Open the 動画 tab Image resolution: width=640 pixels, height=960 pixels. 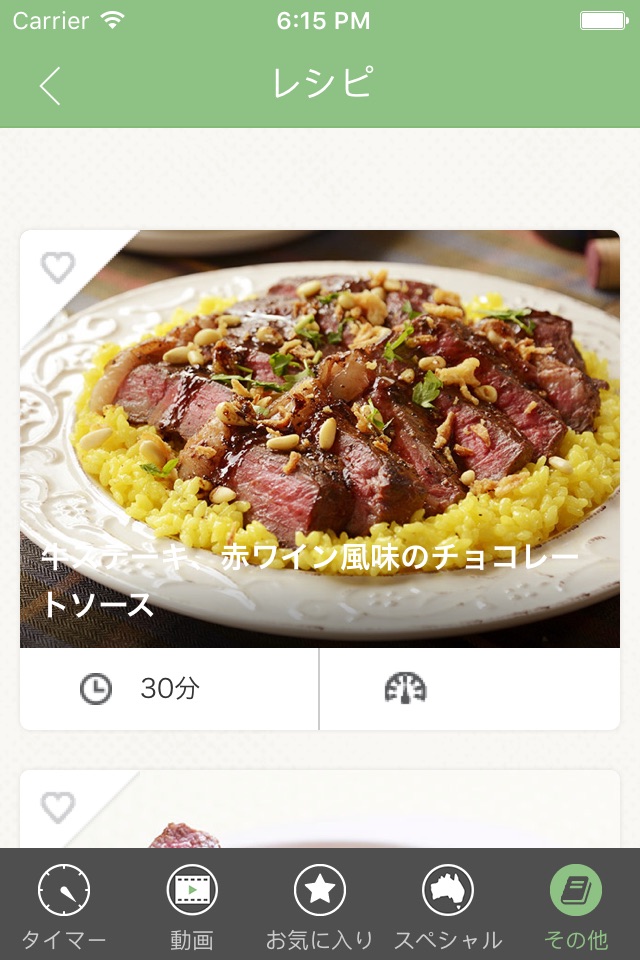[x=192, y=905]
